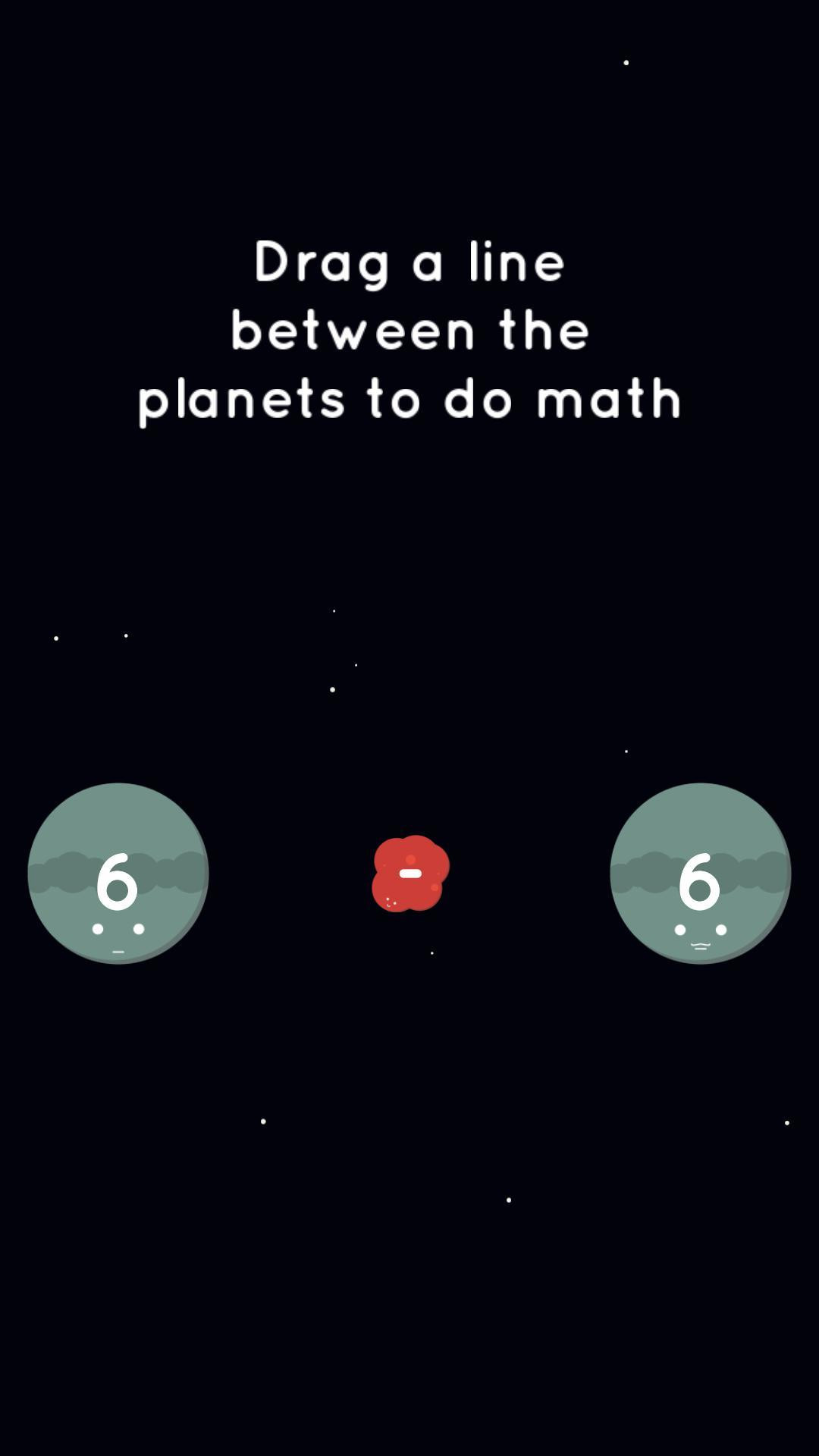Select the red minus operator planet
819x1456 pixels.
click(410, 874)
